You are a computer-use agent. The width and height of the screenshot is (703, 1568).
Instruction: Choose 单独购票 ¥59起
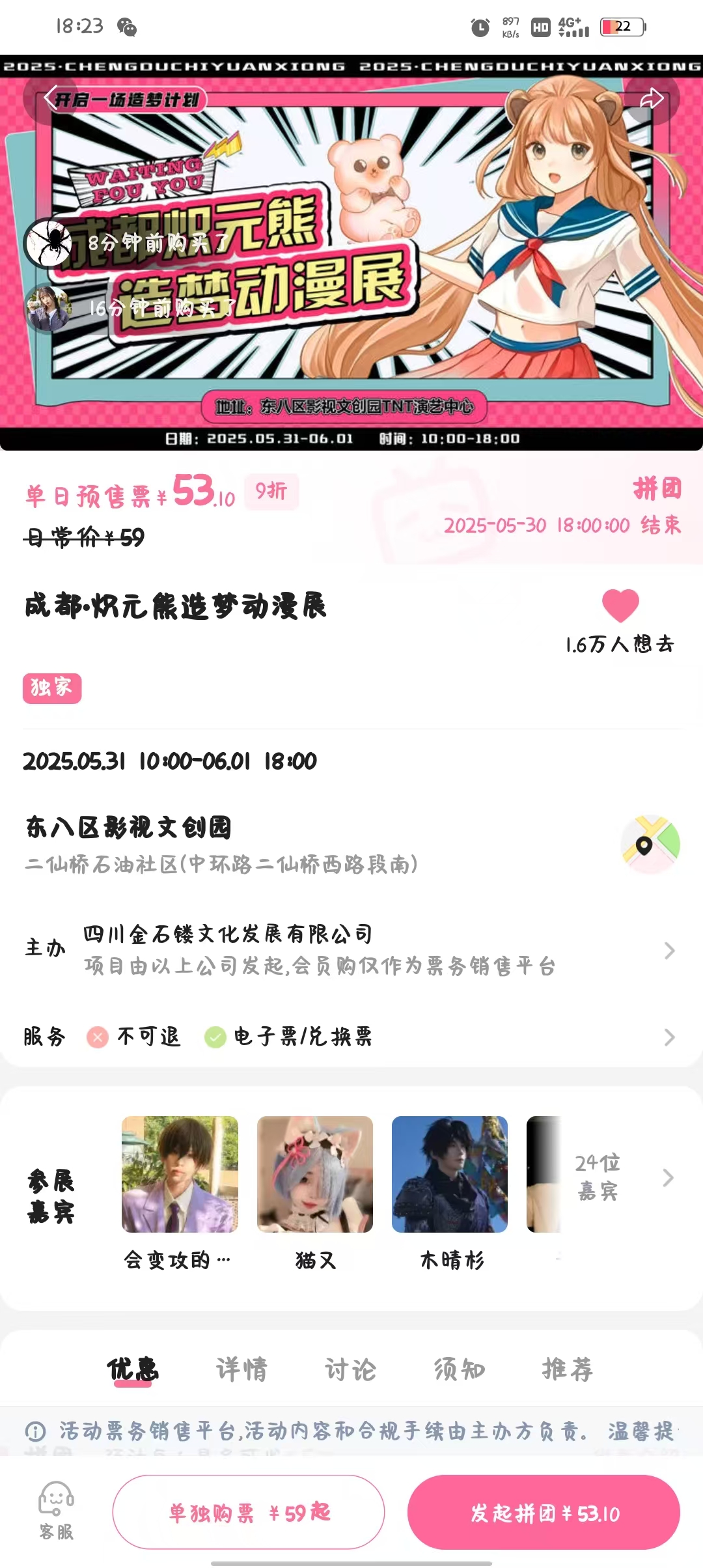249,1512
